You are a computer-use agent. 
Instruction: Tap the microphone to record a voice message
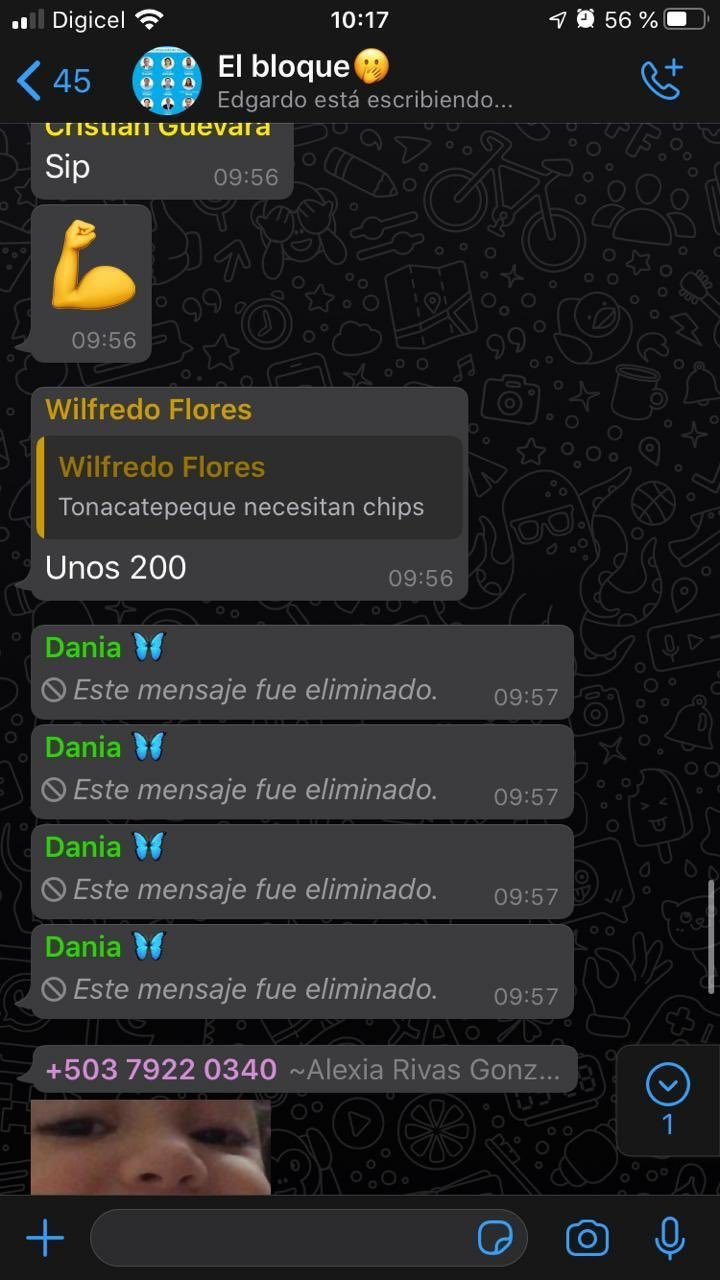pyautogui.click(x=669, y=1239)
